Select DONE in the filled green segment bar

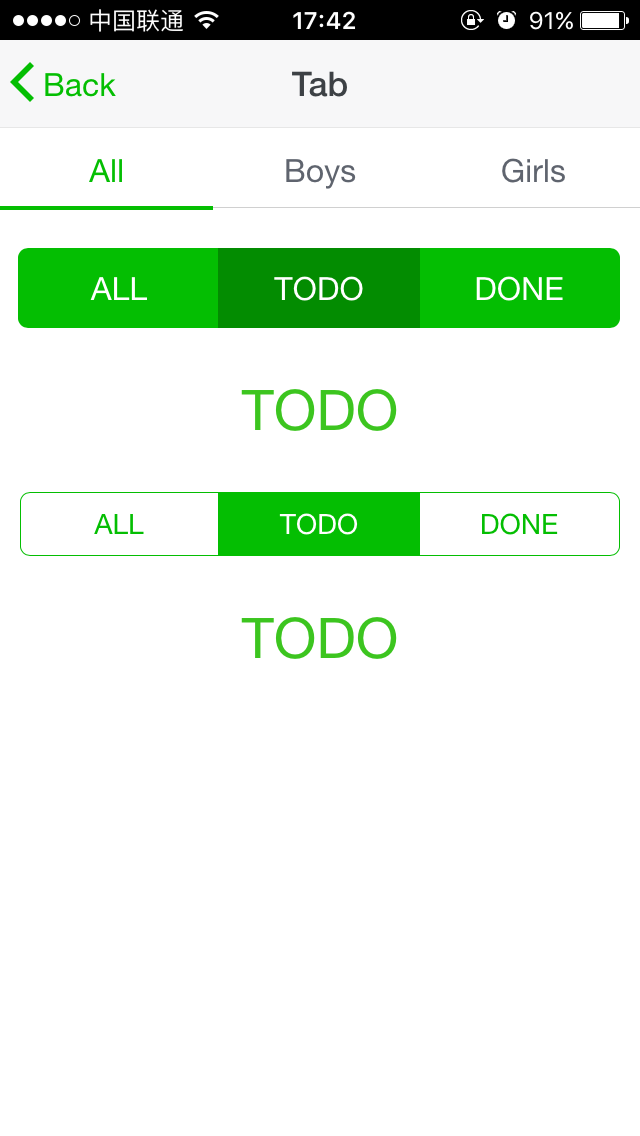(x=519, y=288)
